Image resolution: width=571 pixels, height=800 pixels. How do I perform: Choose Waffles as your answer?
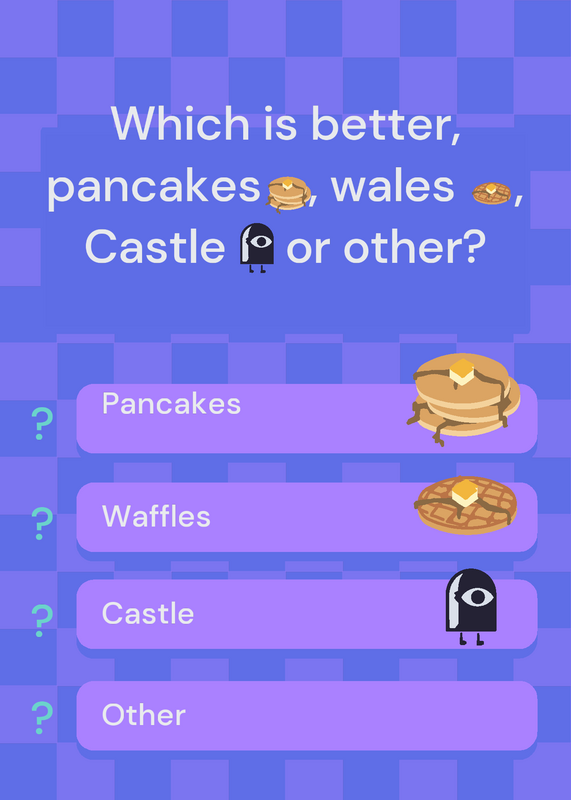tap(307, 517)
